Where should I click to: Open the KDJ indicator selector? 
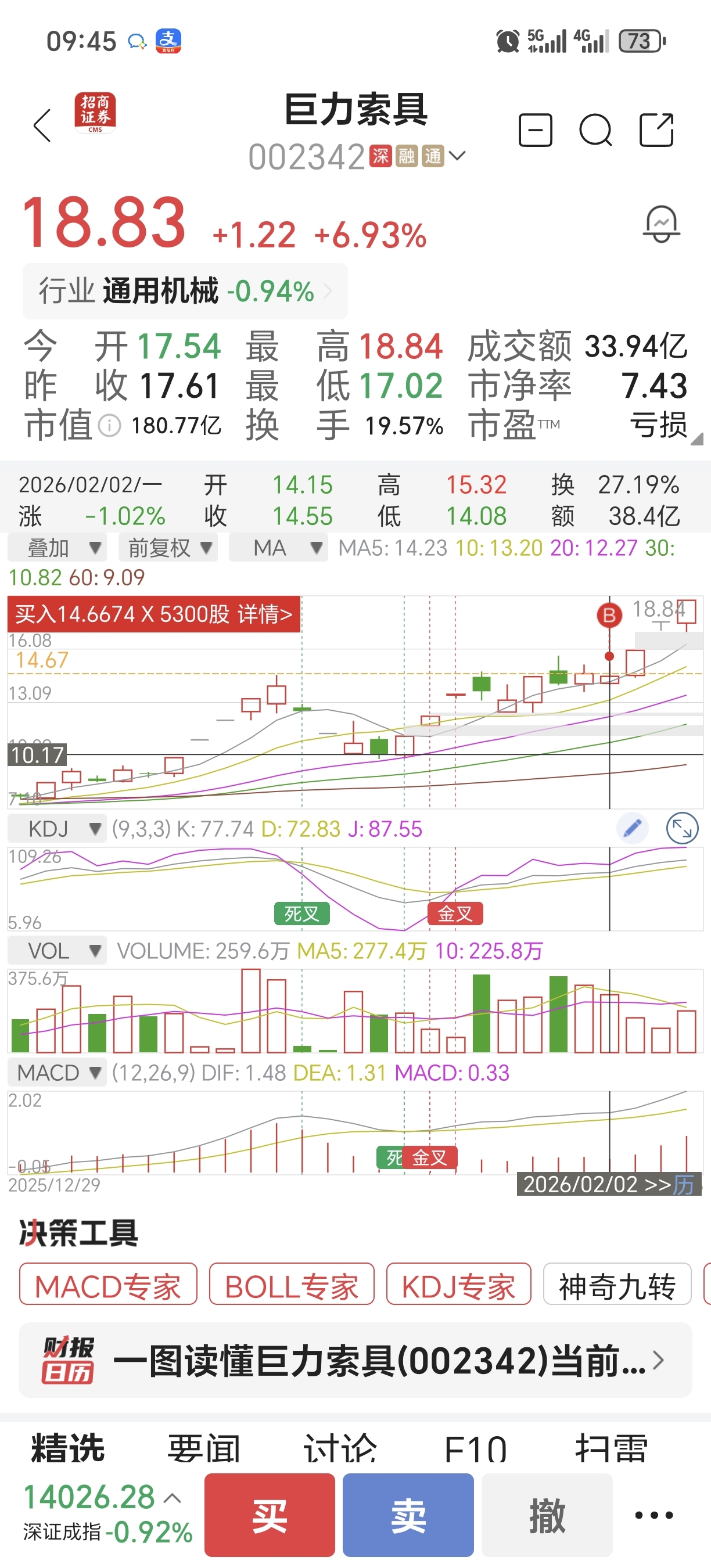coord(58,829)
